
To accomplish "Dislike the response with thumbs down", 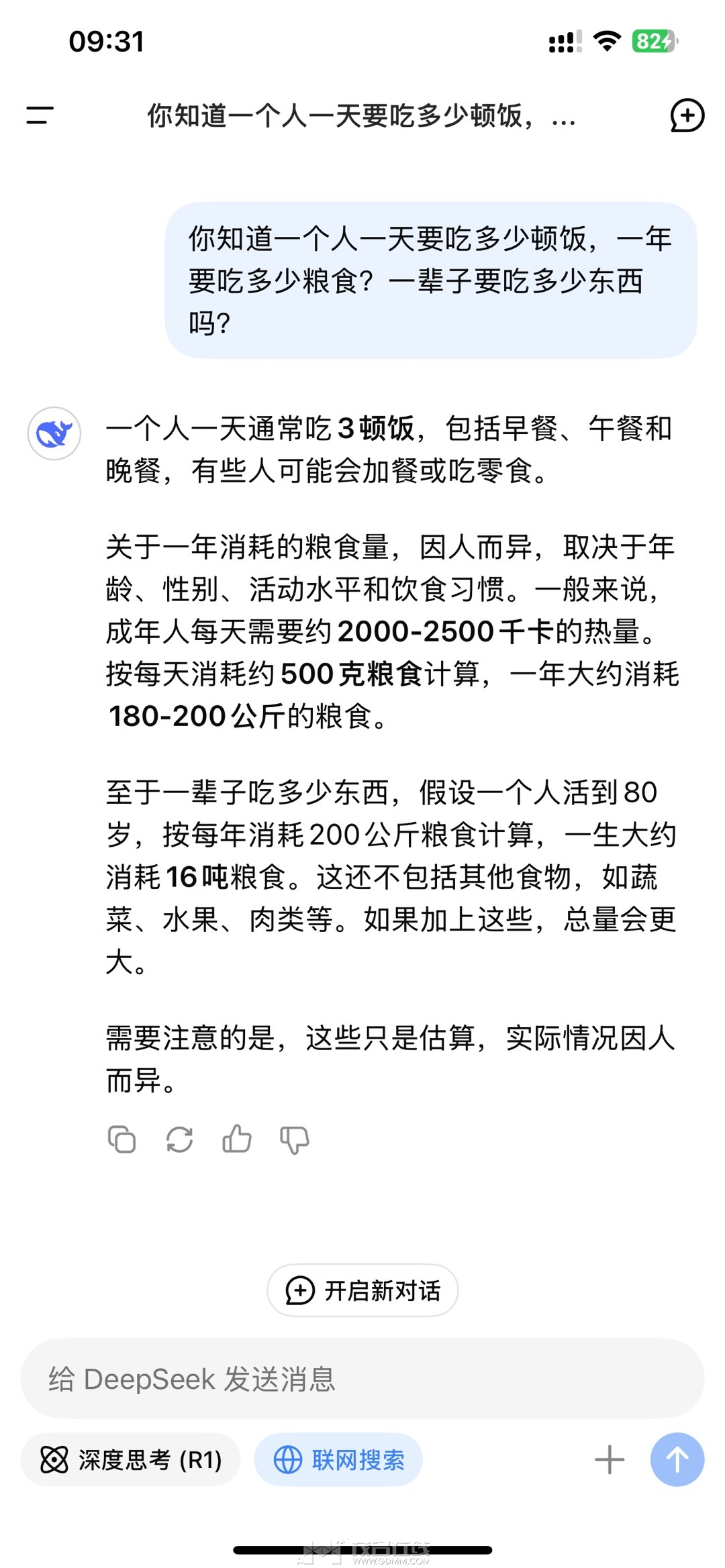I will tap(295, 1139).
